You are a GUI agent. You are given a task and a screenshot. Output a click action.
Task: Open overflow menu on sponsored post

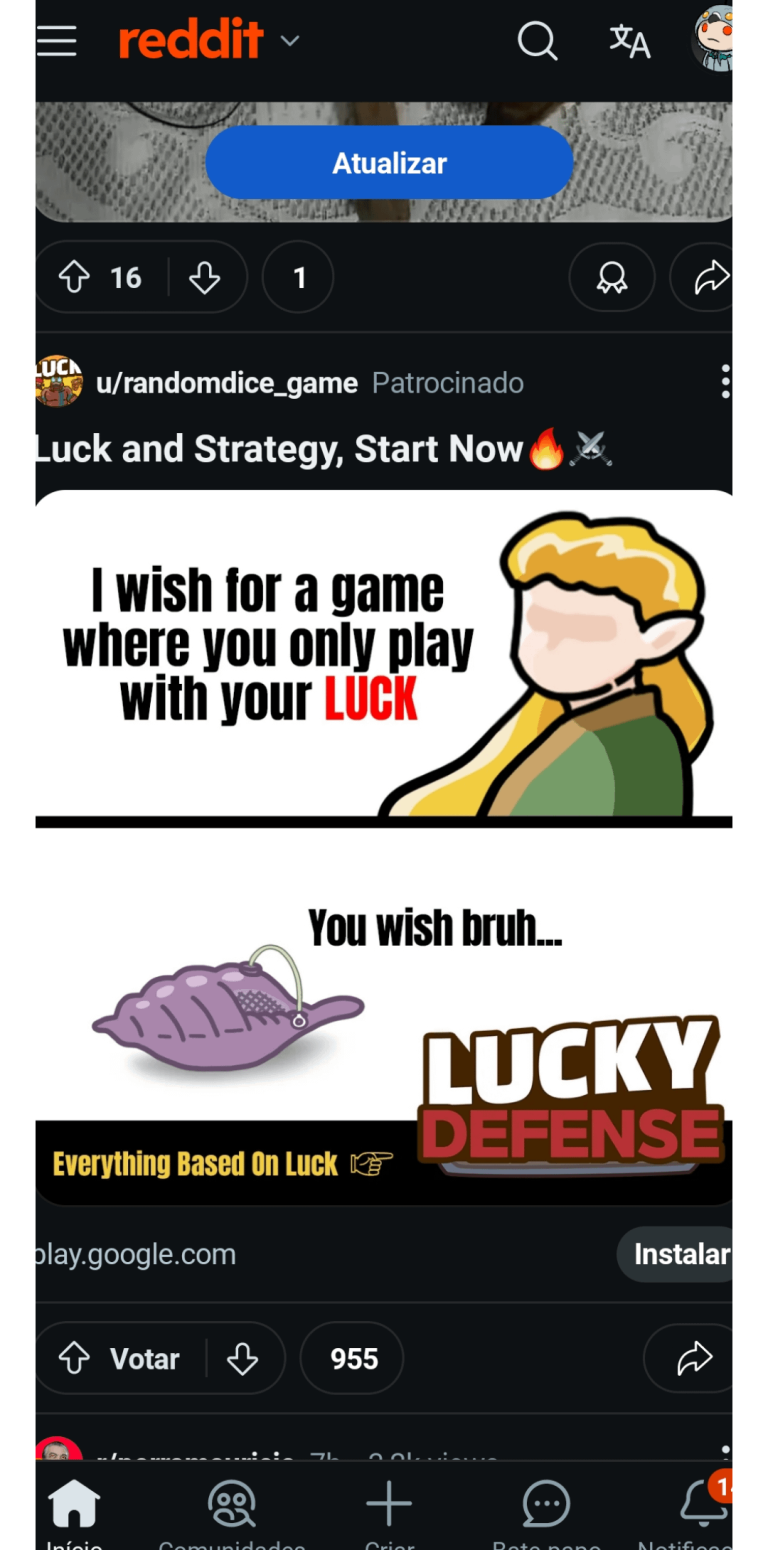(725, 382)
